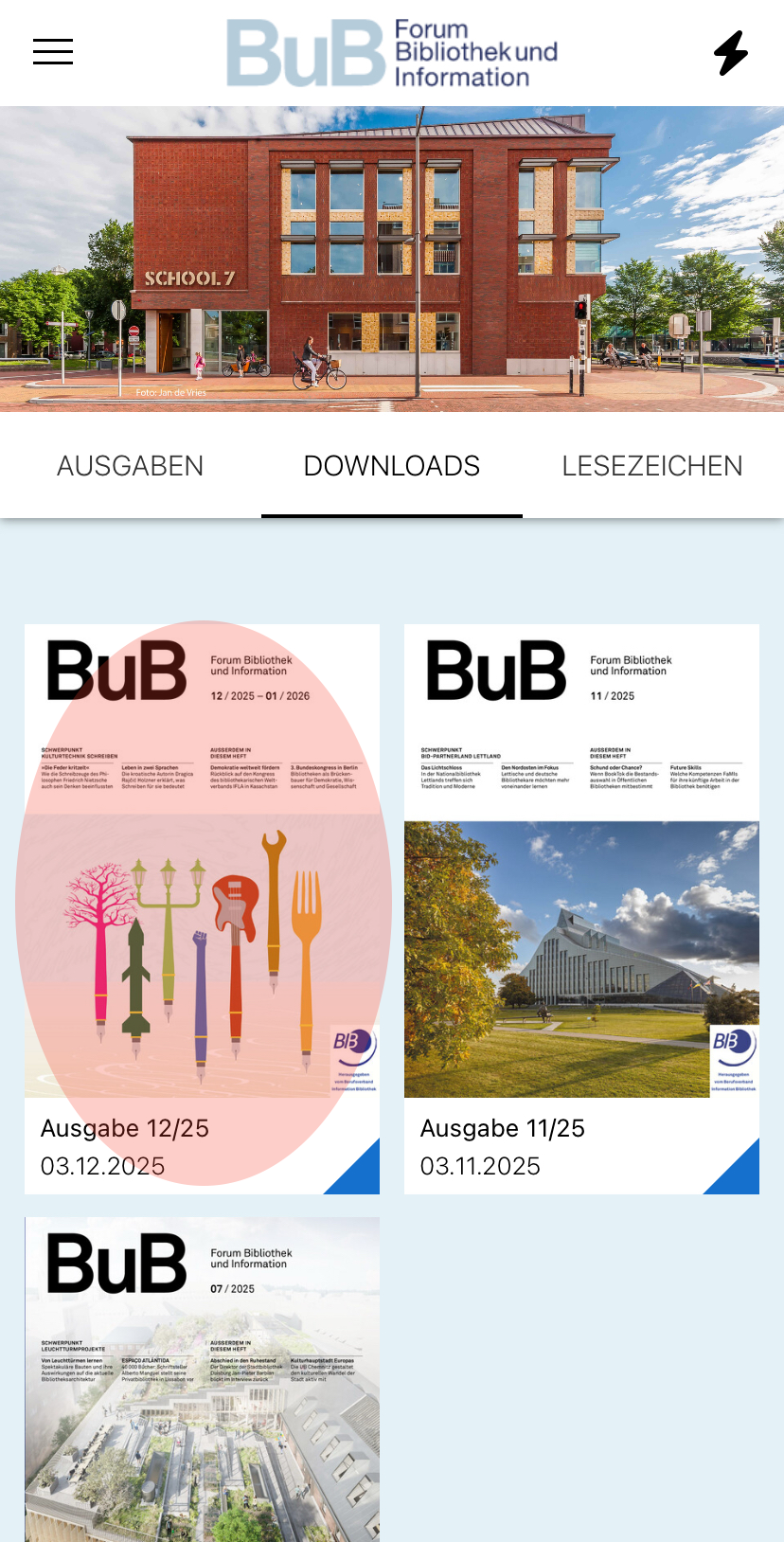Image resolution: width=784 pixels, height=1542 pixels.
Task: Tap the lightning bolt icon
Action: click(730, 53)
